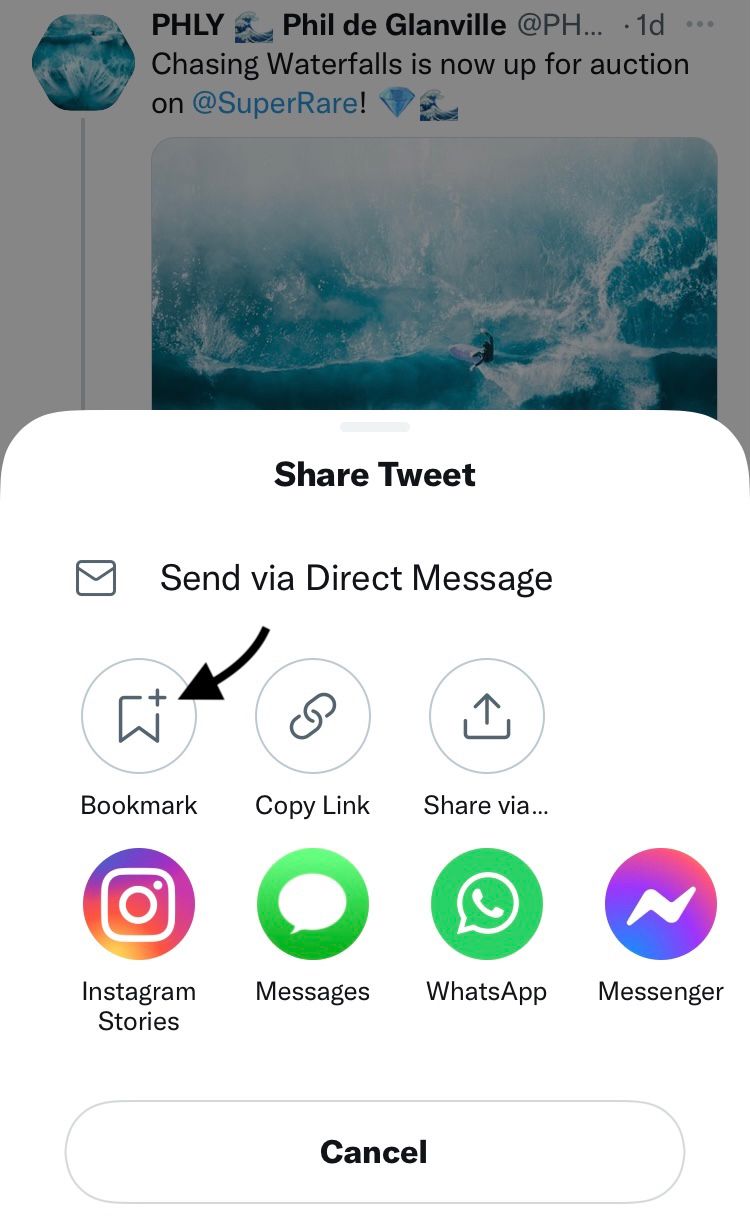The height and width of the screenshot is (1220, 750).
Task: Send tweet via Direct Message
Action: [x=355, y=578]
